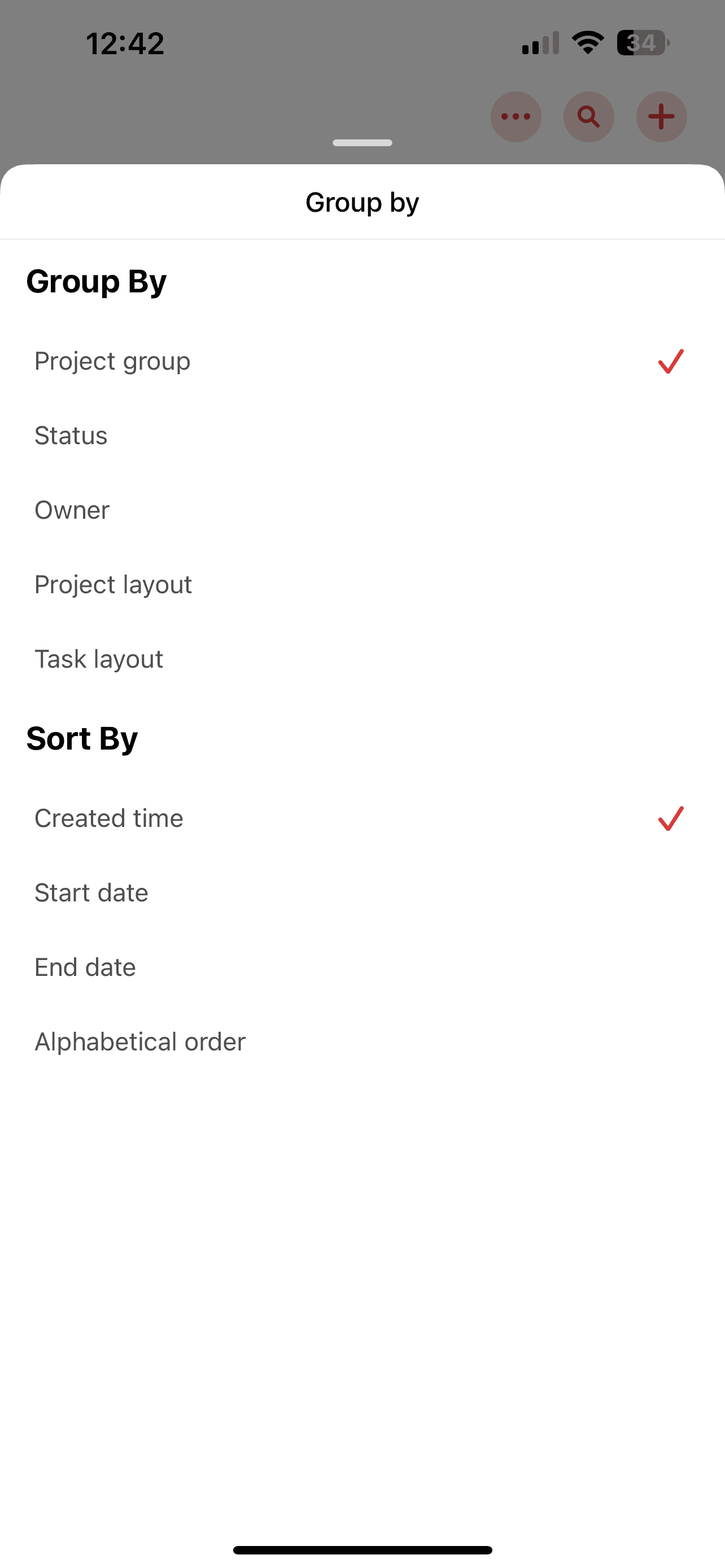This screenshot has height=1568, width=725.
Task: Group projects by Status
Action: pyautogui.click(x=71, y=436)
